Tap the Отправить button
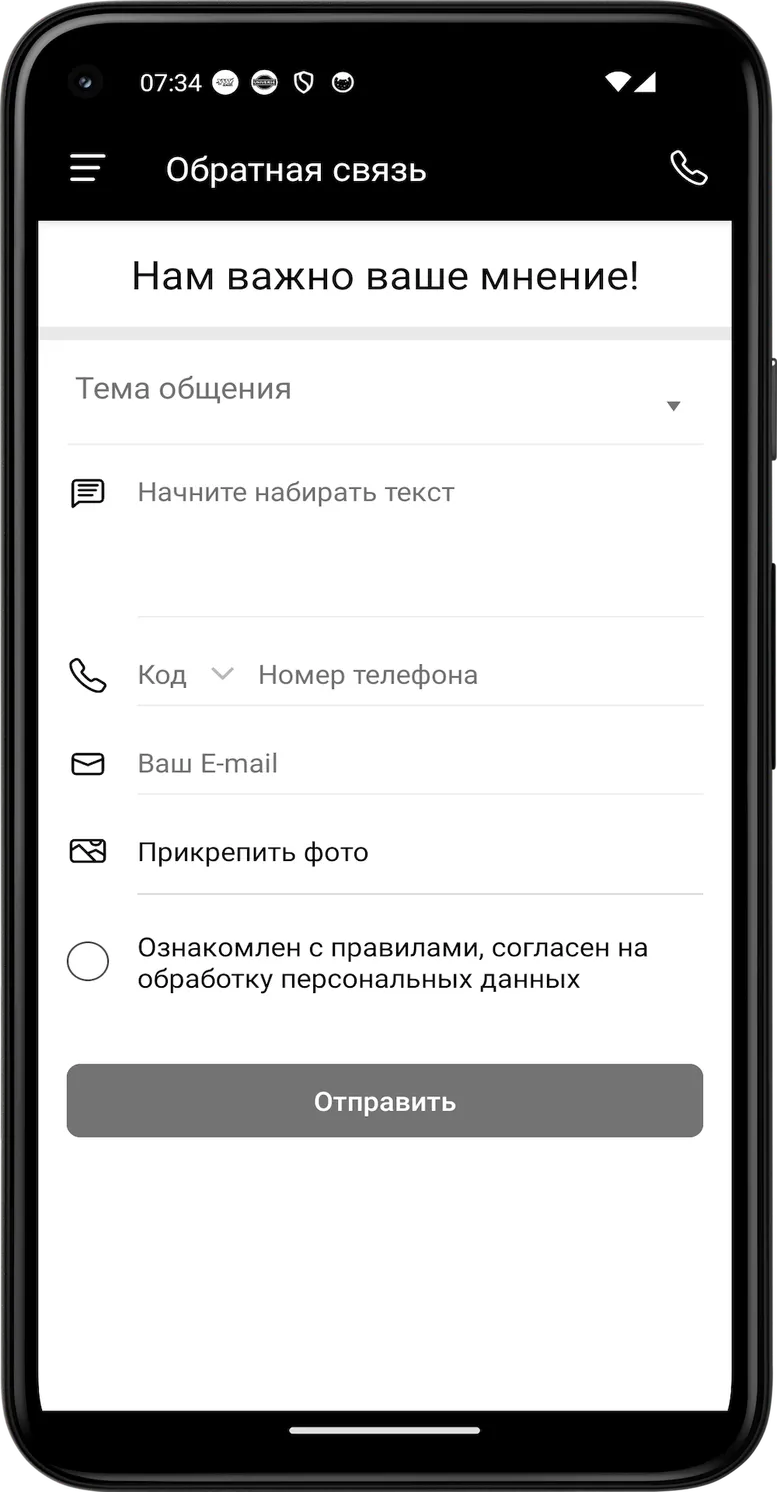The image size is (777, 1492). (x=385, y=1101)
